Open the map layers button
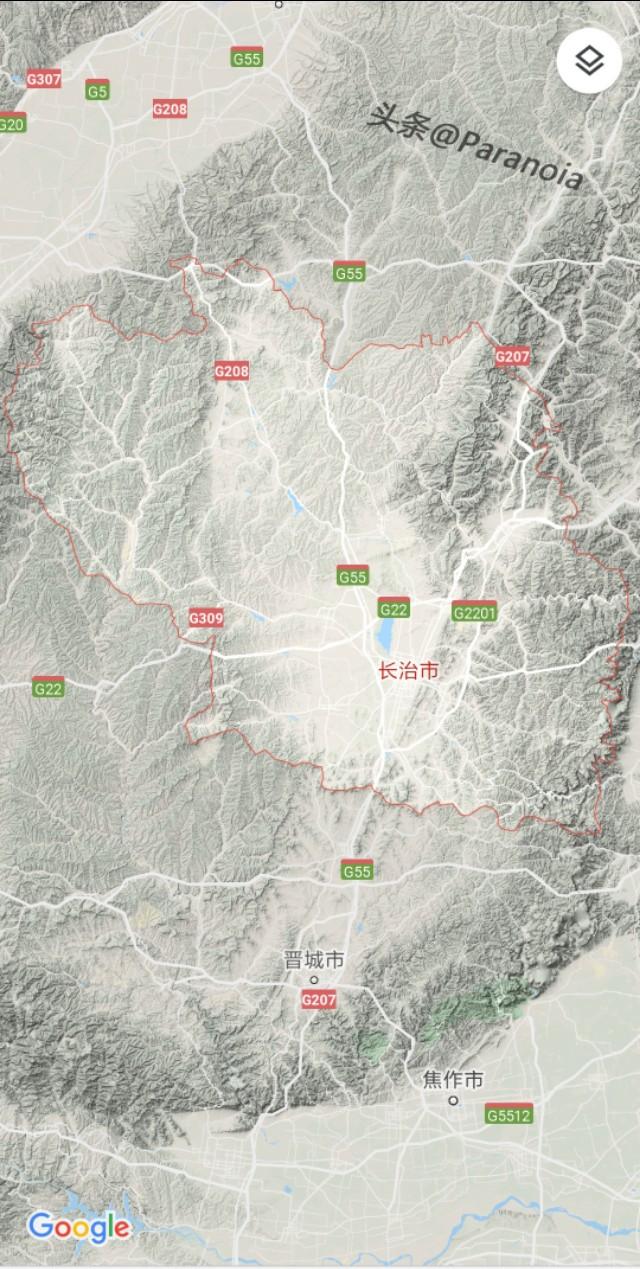 tap(590, 61)
